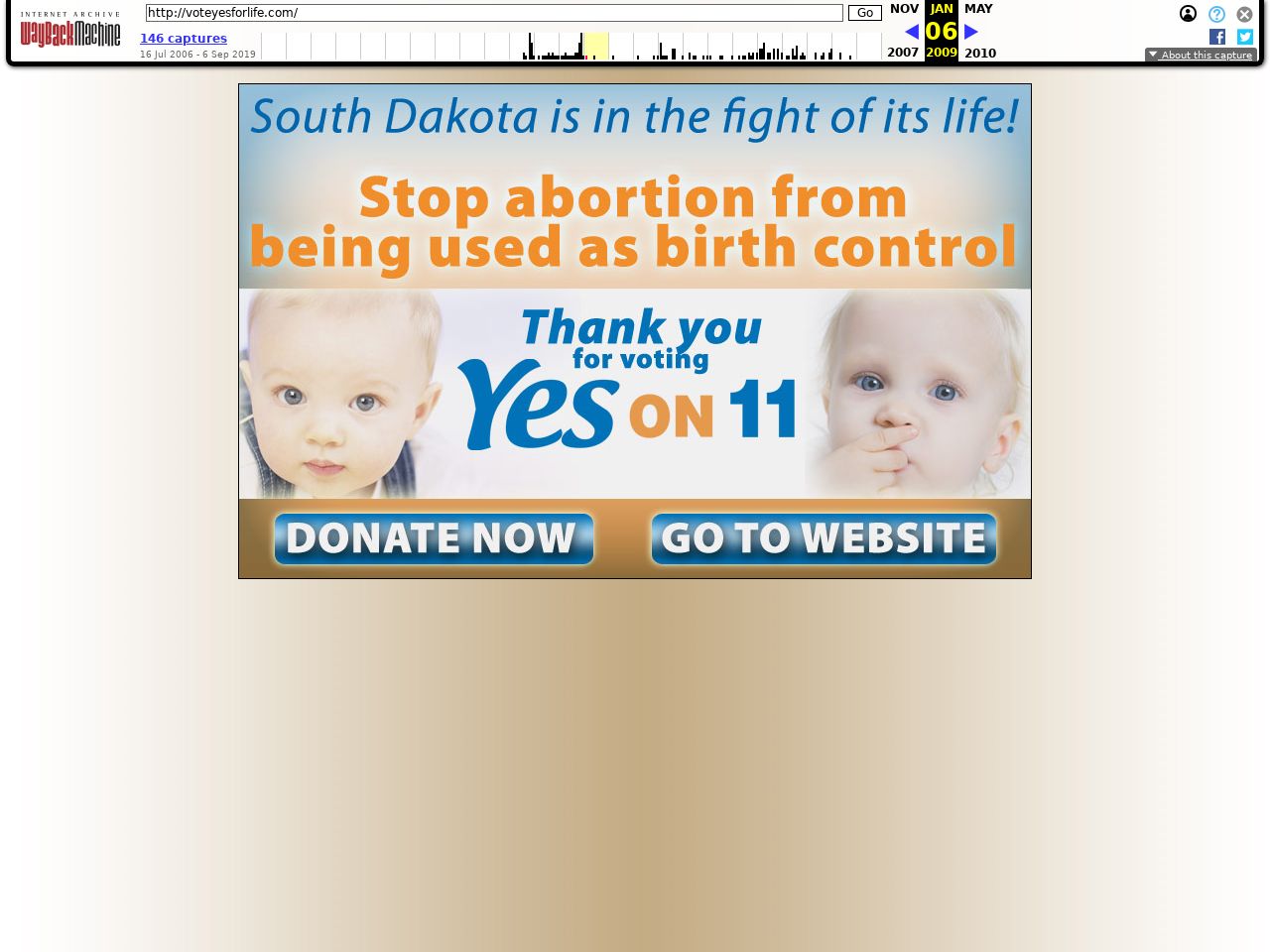Viewport: 1270px width, 952px height.
Task: Jump to the MAY 2010 capture
Action: click(978, 9)
